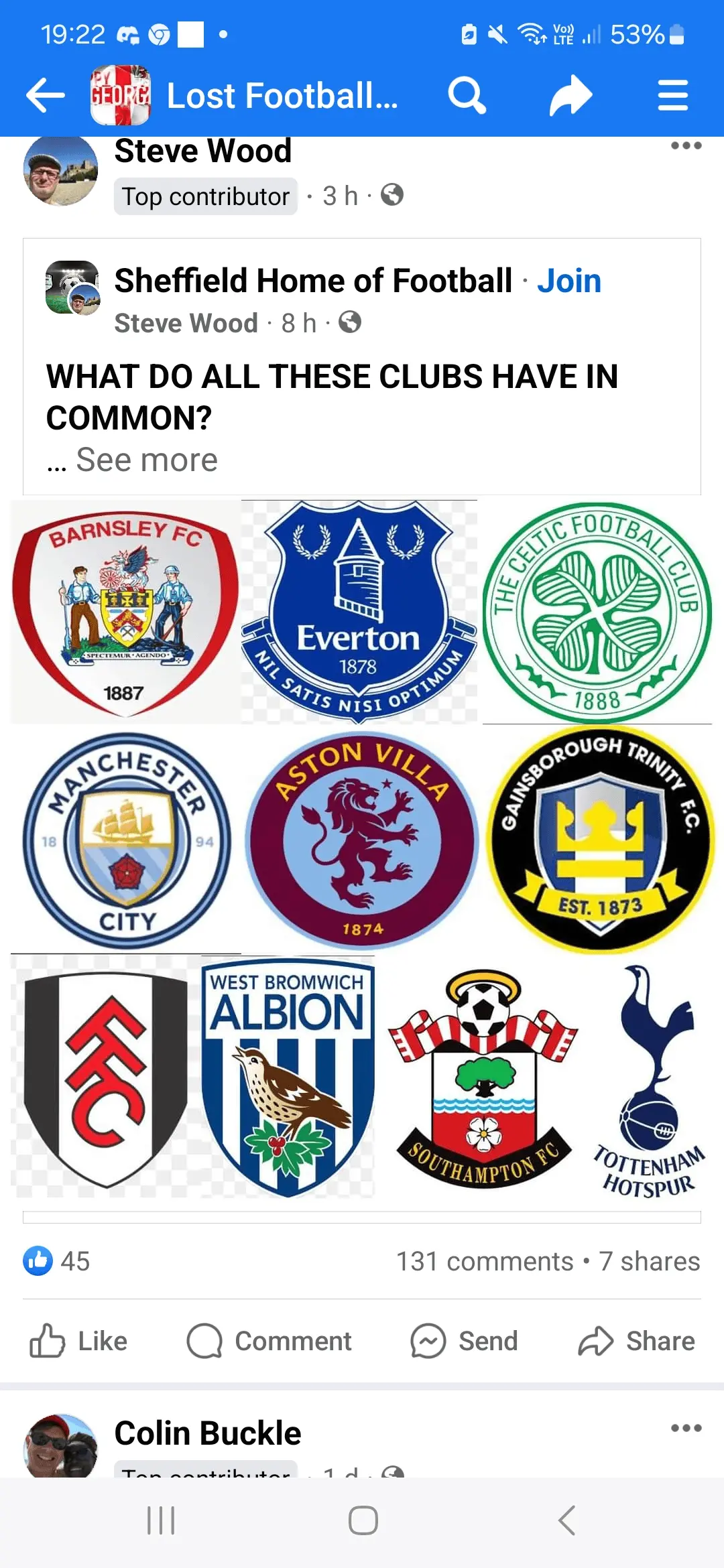Open recent apps from navigation bar

click(161, 1520)
